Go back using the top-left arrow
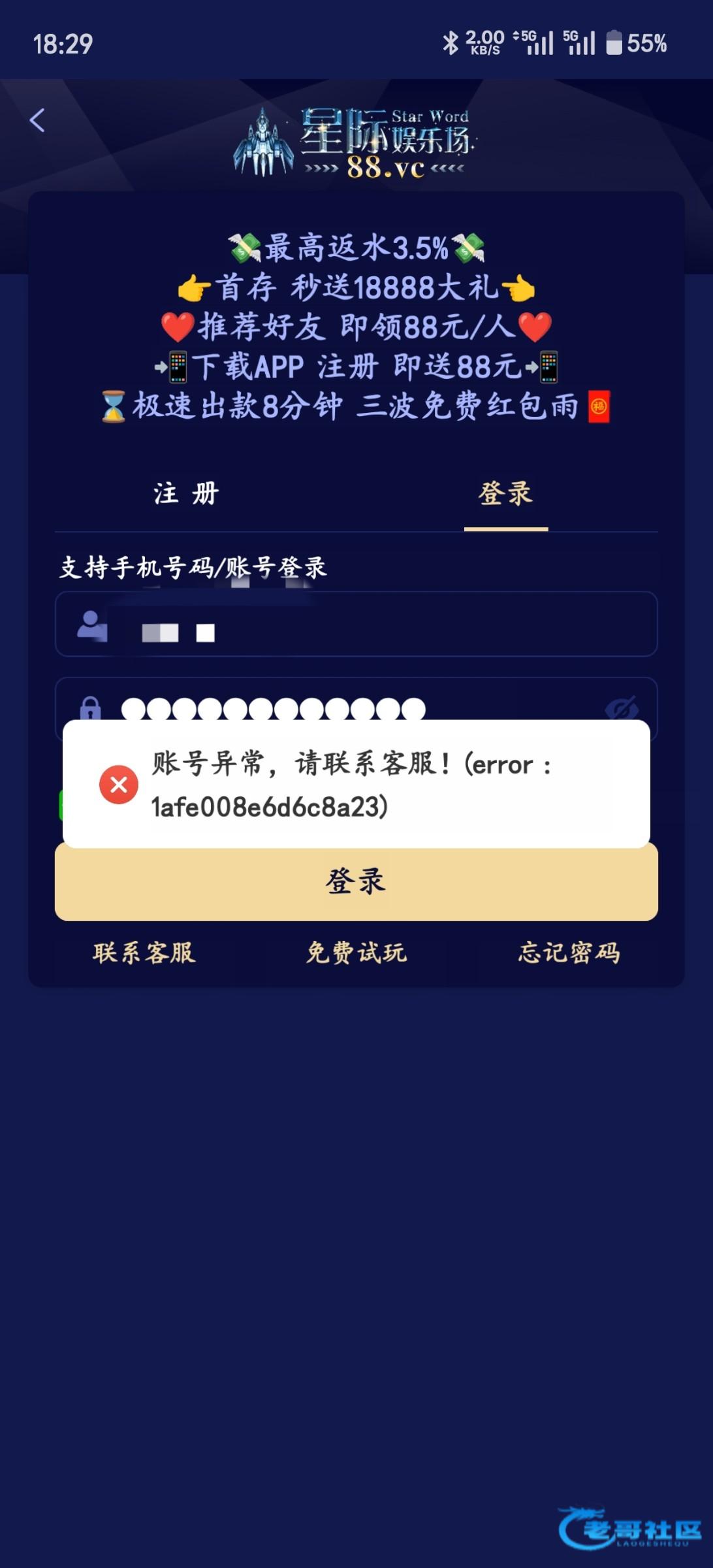 click(x=37, y=120)
